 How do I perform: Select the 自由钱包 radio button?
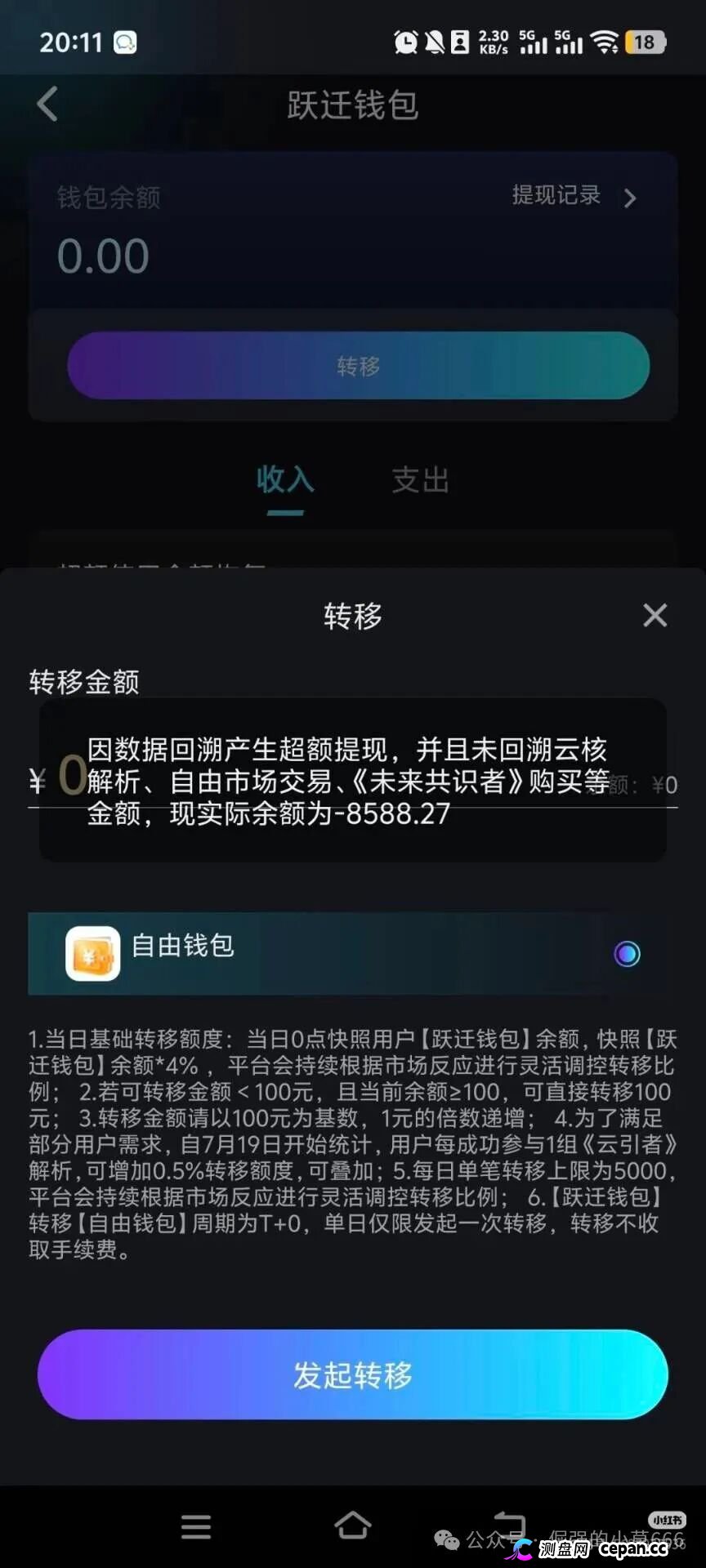[x=627, y=953]
